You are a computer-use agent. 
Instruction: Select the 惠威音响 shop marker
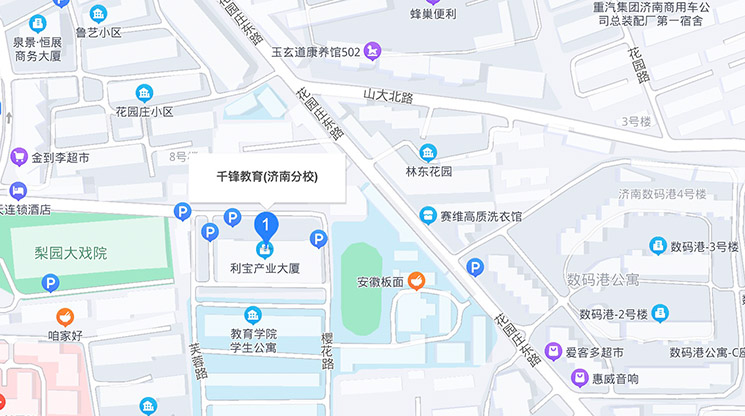pos(578,378)
